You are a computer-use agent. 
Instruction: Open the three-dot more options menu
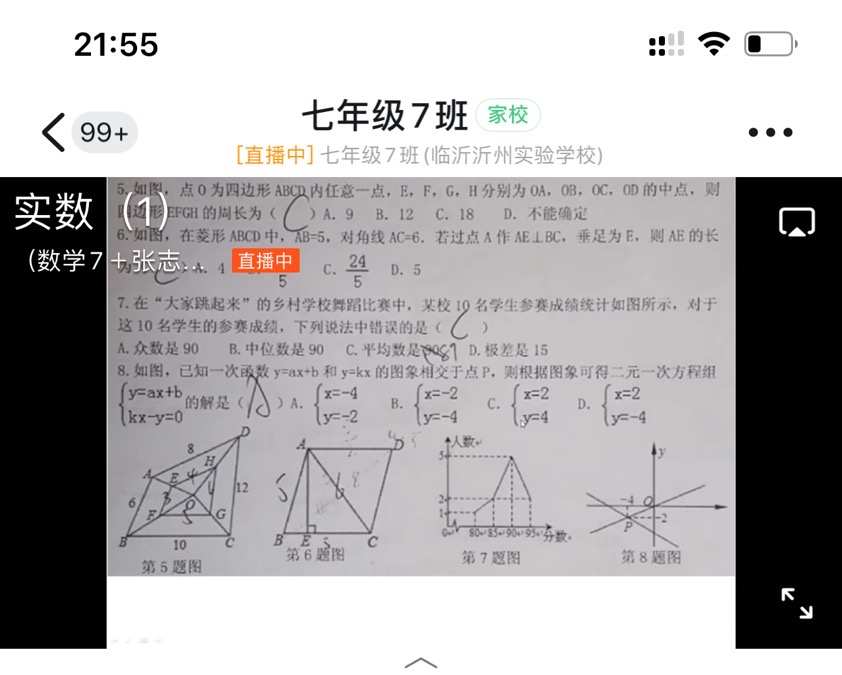click(x=770, y=132)
